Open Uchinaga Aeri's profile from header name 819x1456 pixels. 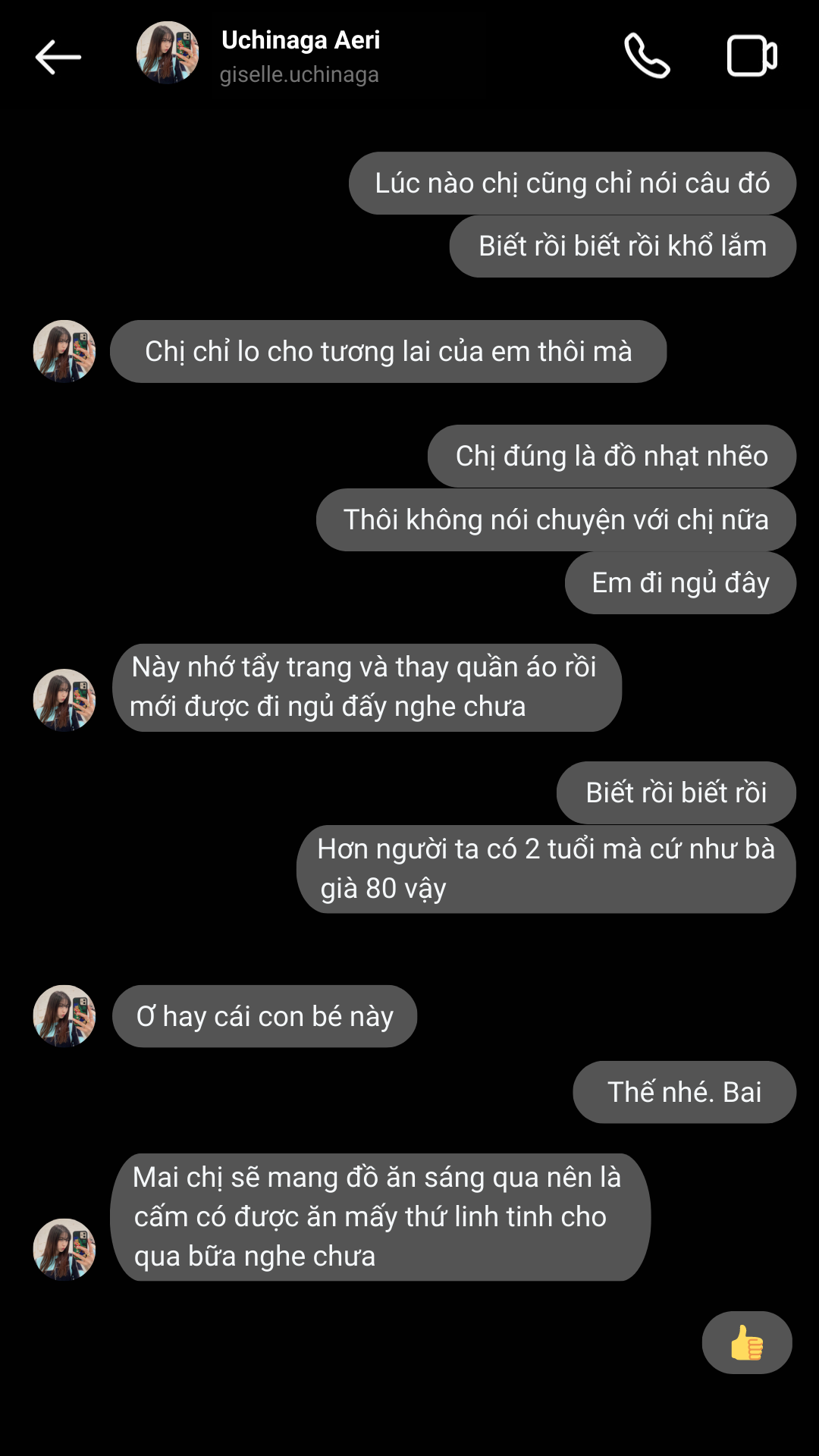coord(300,40)
